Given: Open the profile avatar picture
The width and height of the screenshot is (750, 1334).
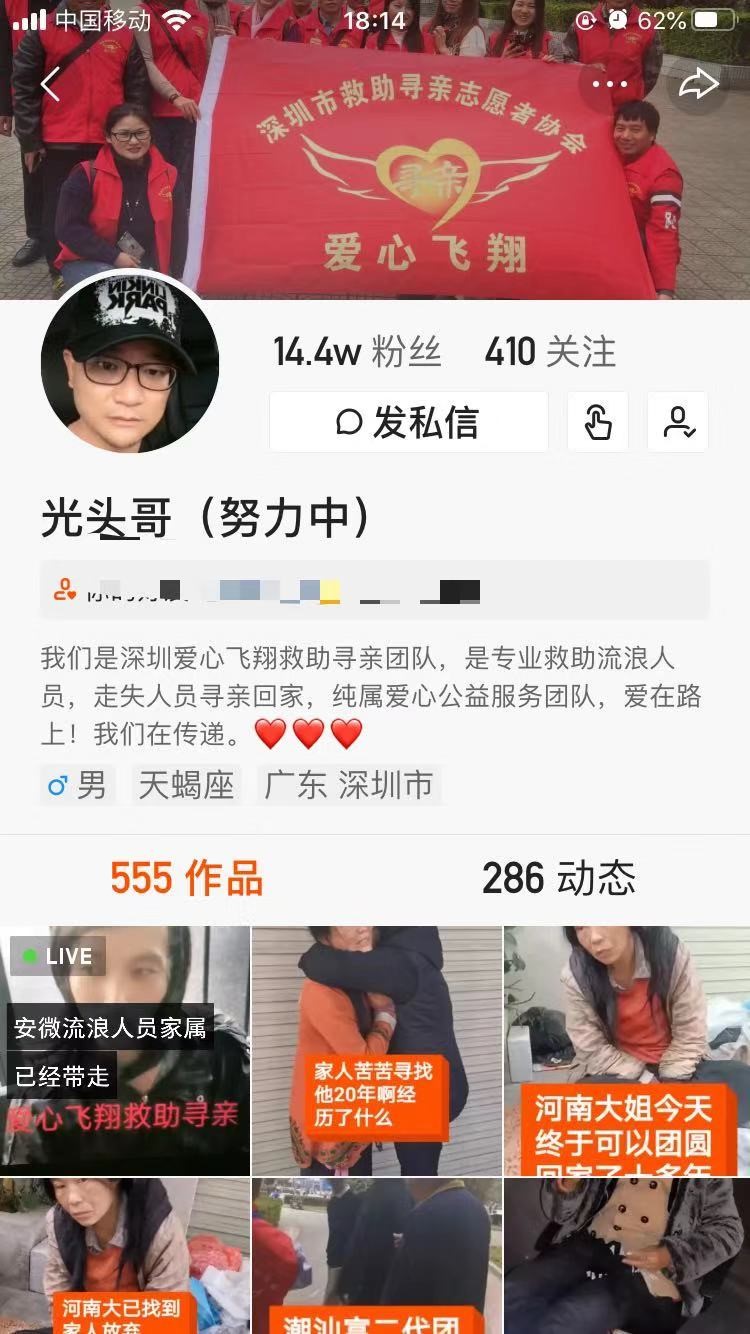Looking at the screenshot, I should (x=130, y=362).
